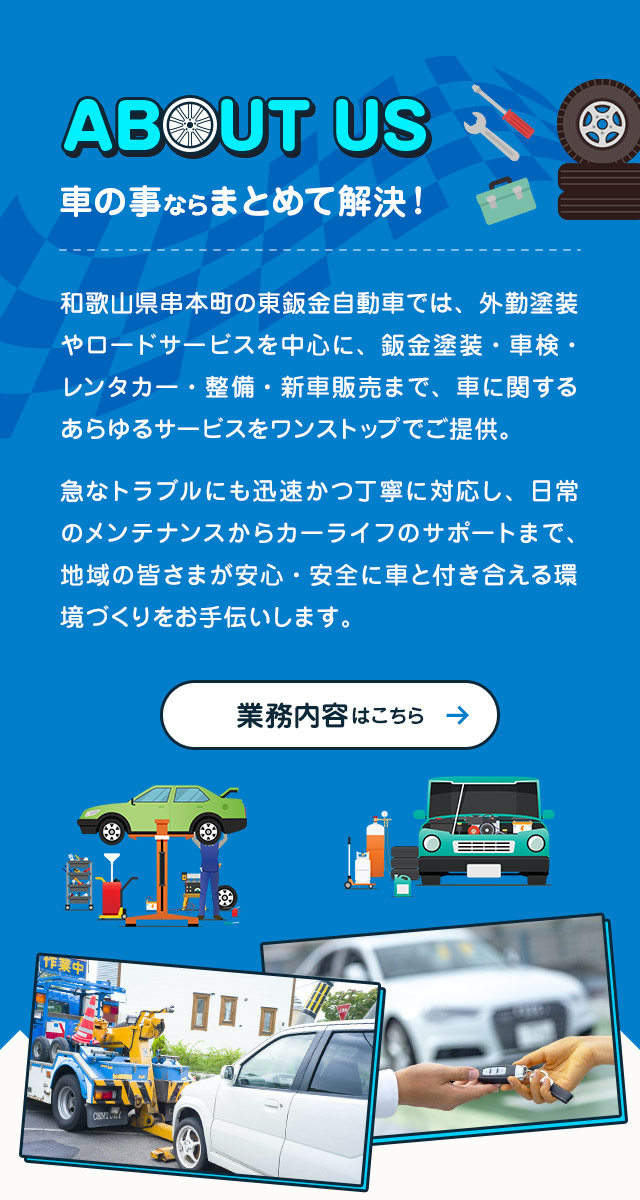Open the 業務内容はこちら button
This screenshot has width=640, height=1200.
click(x=329, y=715)
